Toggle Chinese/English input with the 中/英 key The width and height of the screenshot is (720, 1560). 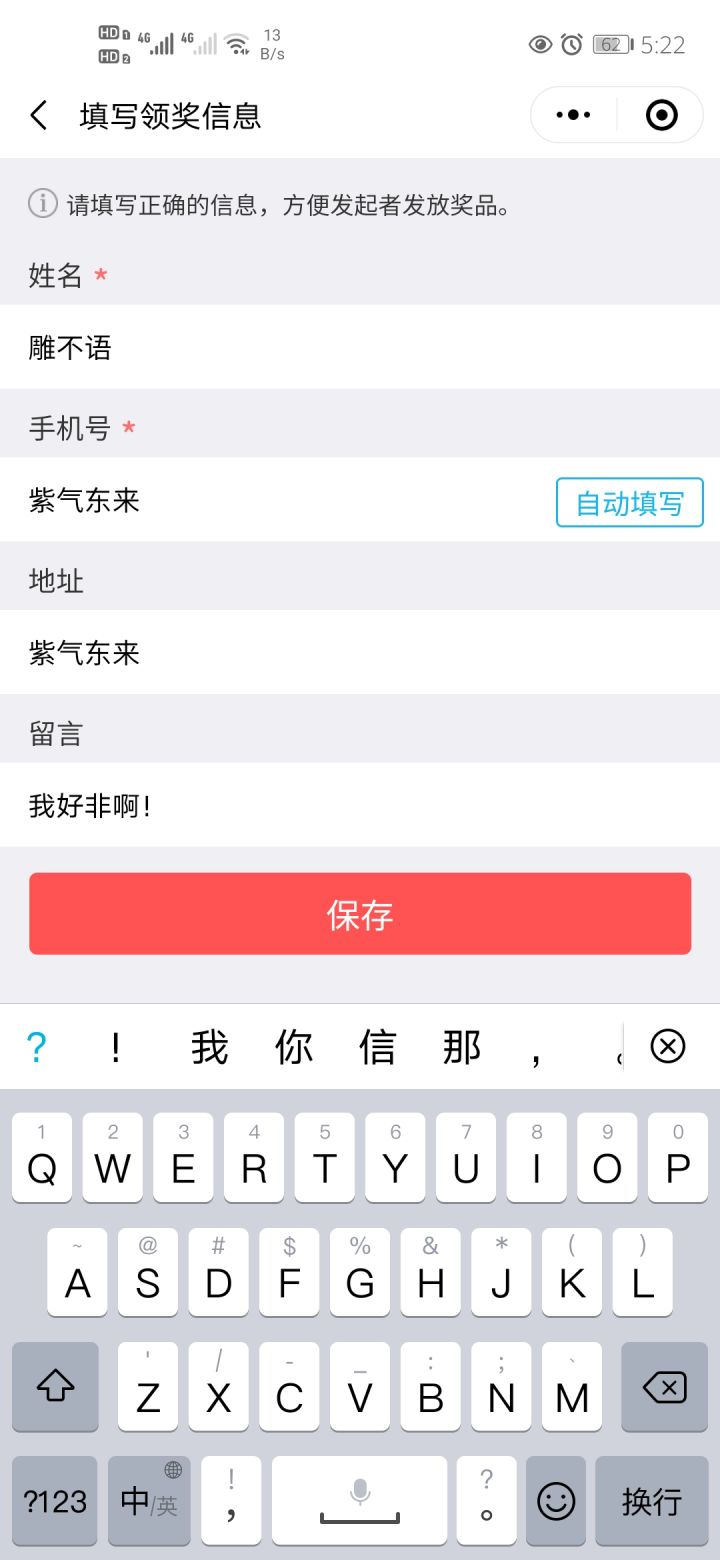[147, 1500]
